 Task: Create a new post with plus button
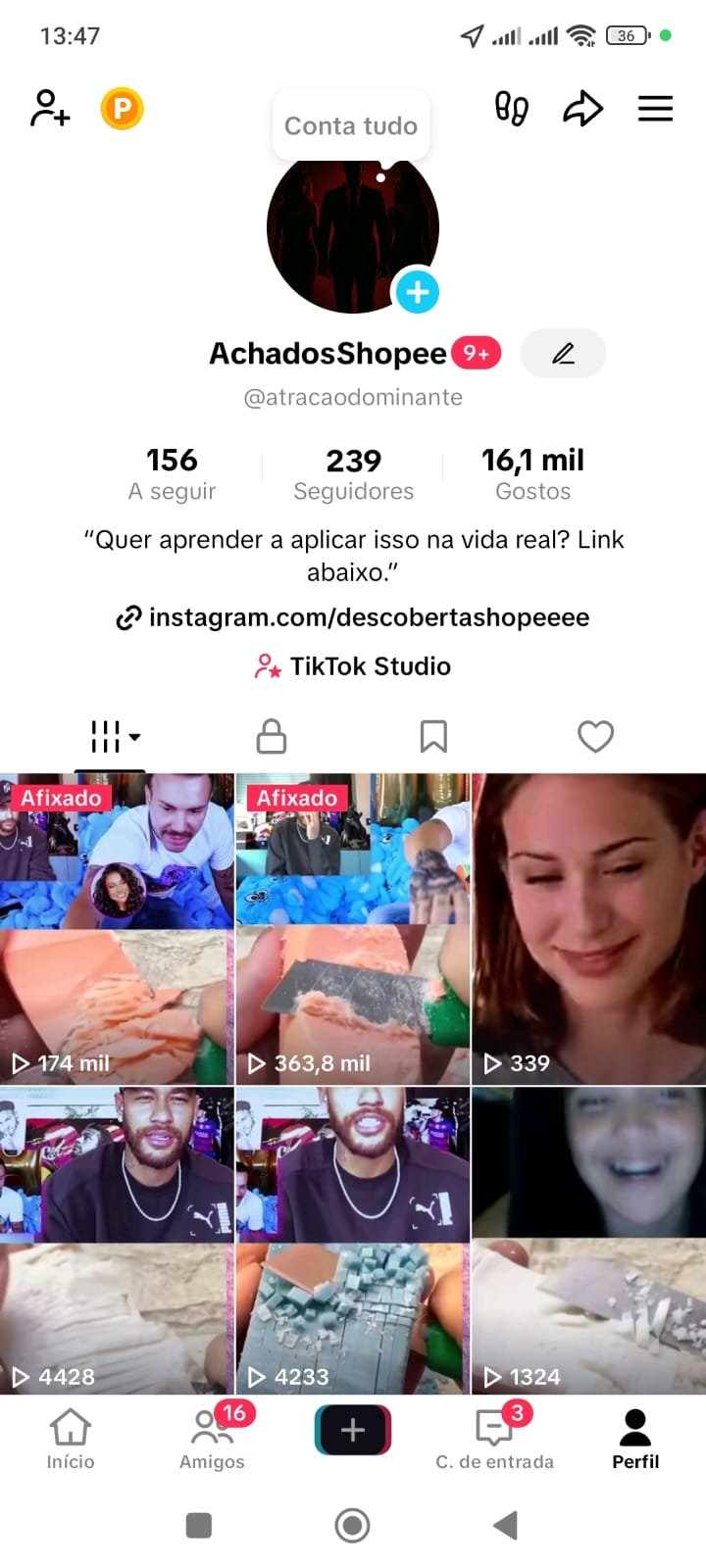tap(353, 1431)
